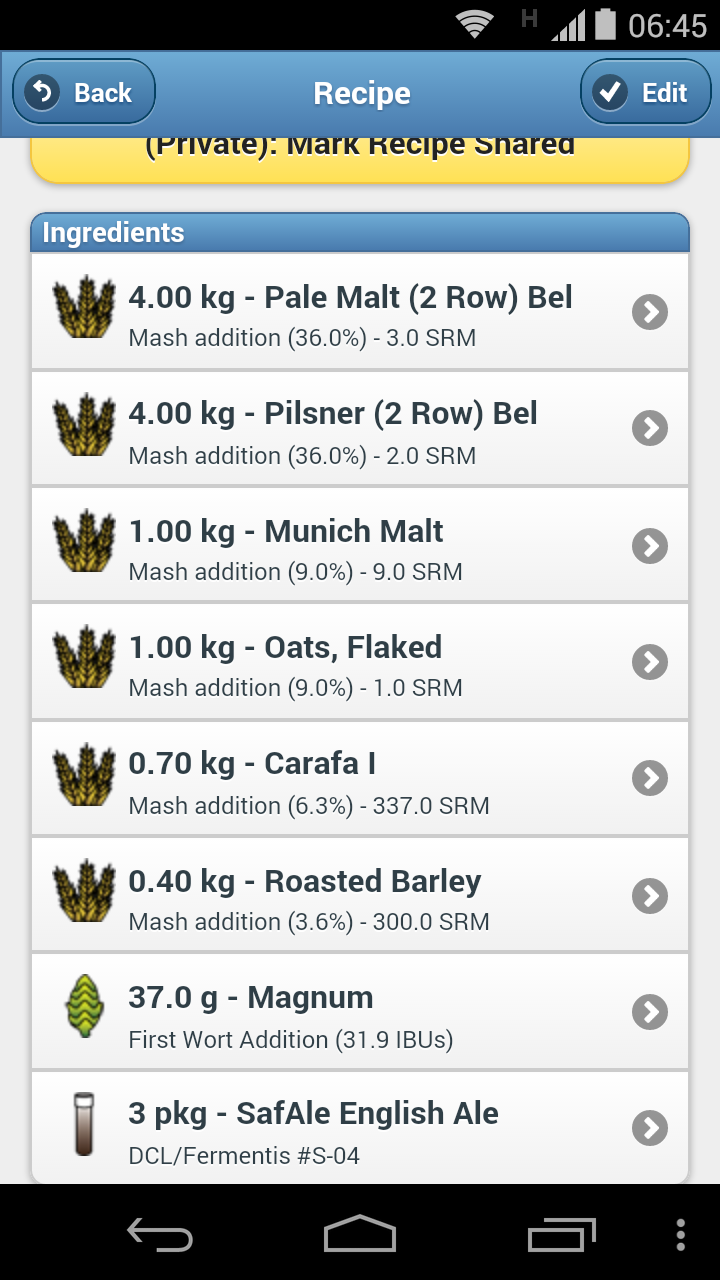Open the Magnum hop addition
Image resolution: width=720 pixels, height=1280 pixels.
[360, 1012]
